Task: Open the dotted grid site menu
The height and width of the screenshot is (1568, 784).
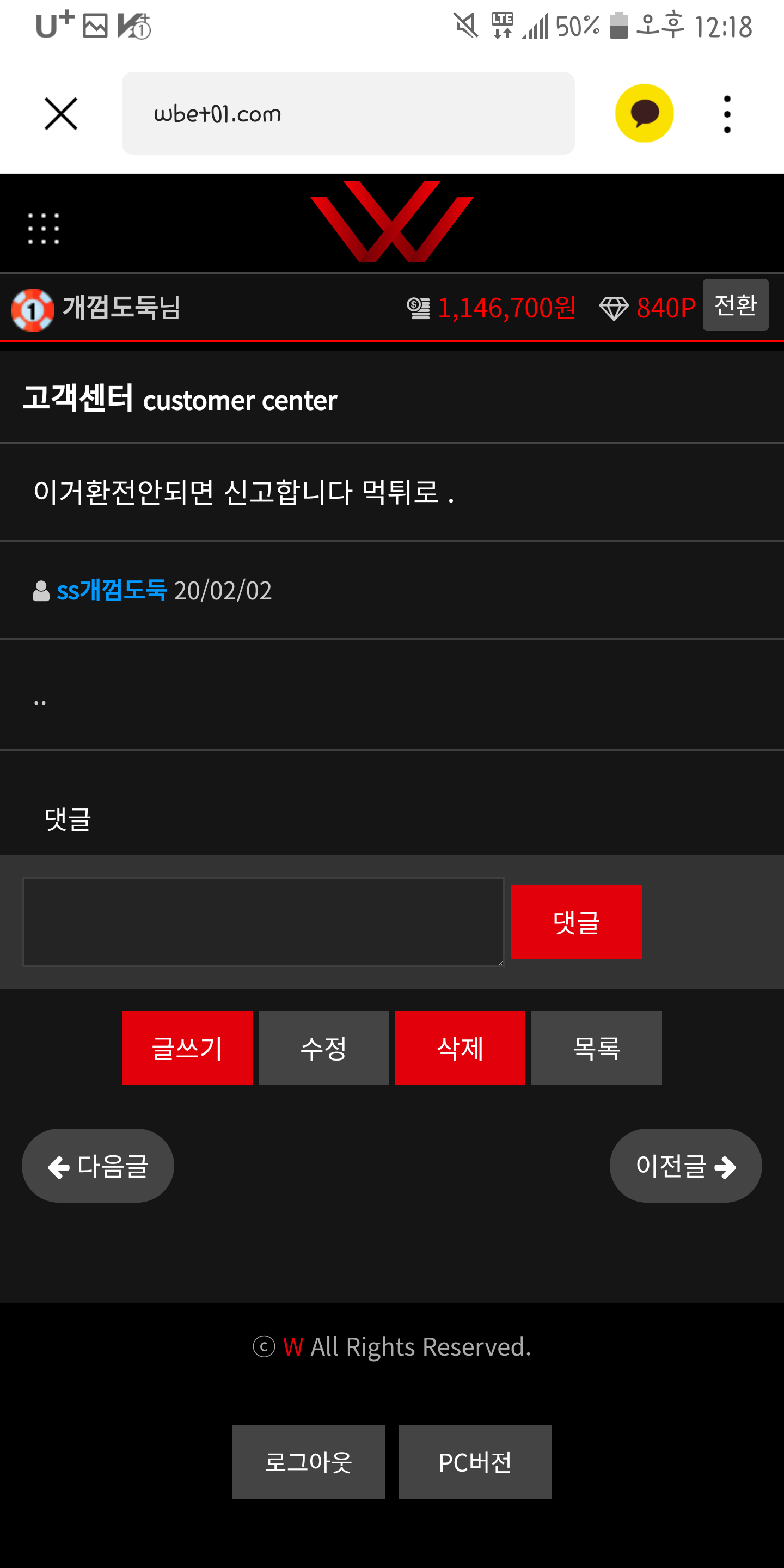Action: tap(44, 229)
